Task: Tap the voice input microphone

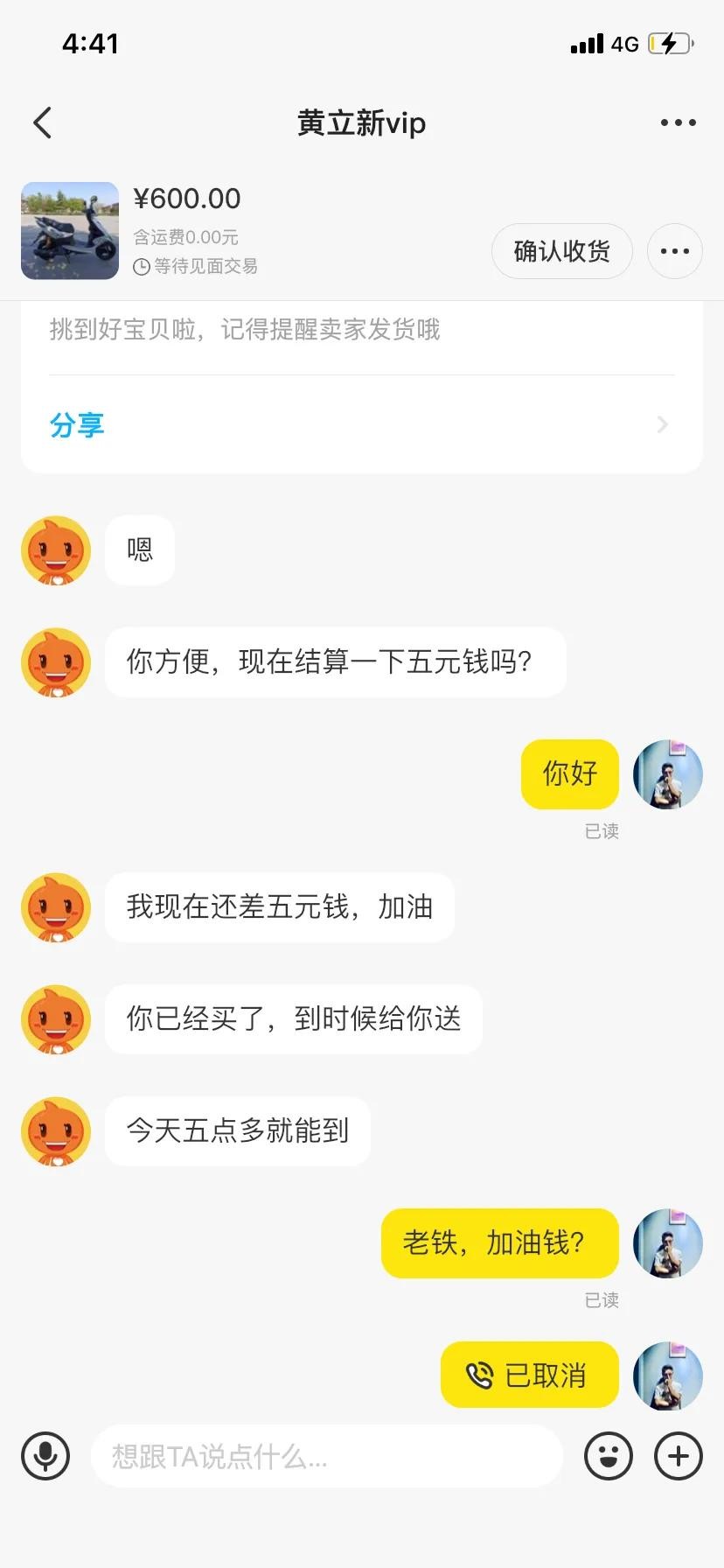Action: (x=45, y=1456)
